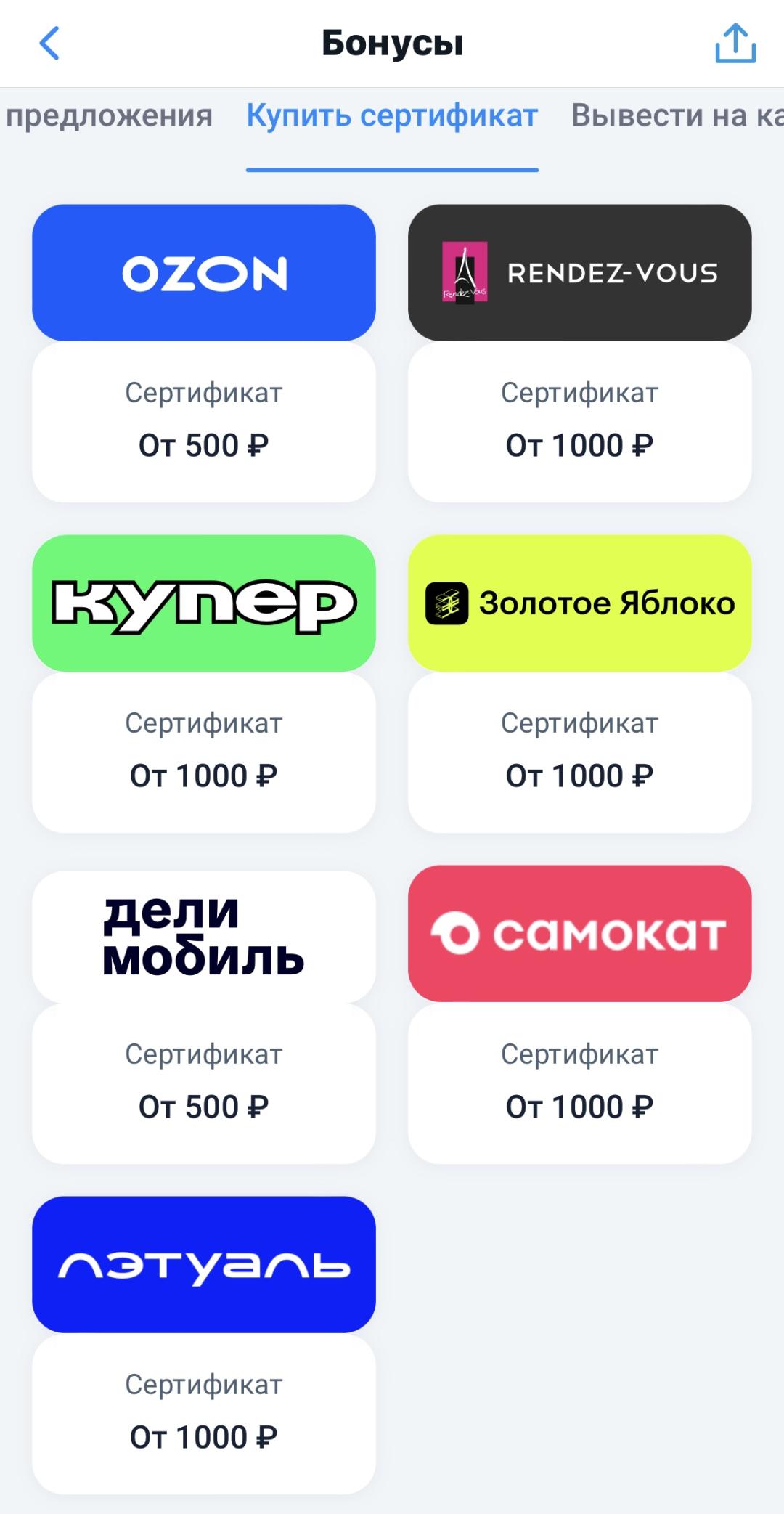Tap the Делимобиль certificate от 500 ₽

tap(203, 1082)
